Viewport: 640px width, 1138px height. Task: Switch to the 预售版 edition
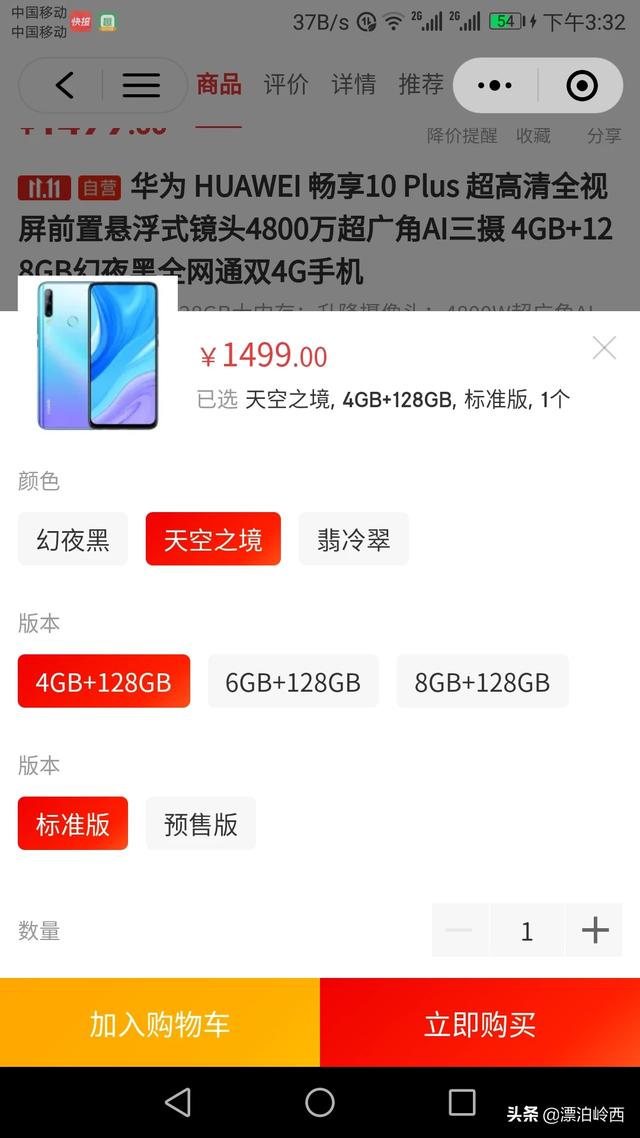(x=201, y=824)
